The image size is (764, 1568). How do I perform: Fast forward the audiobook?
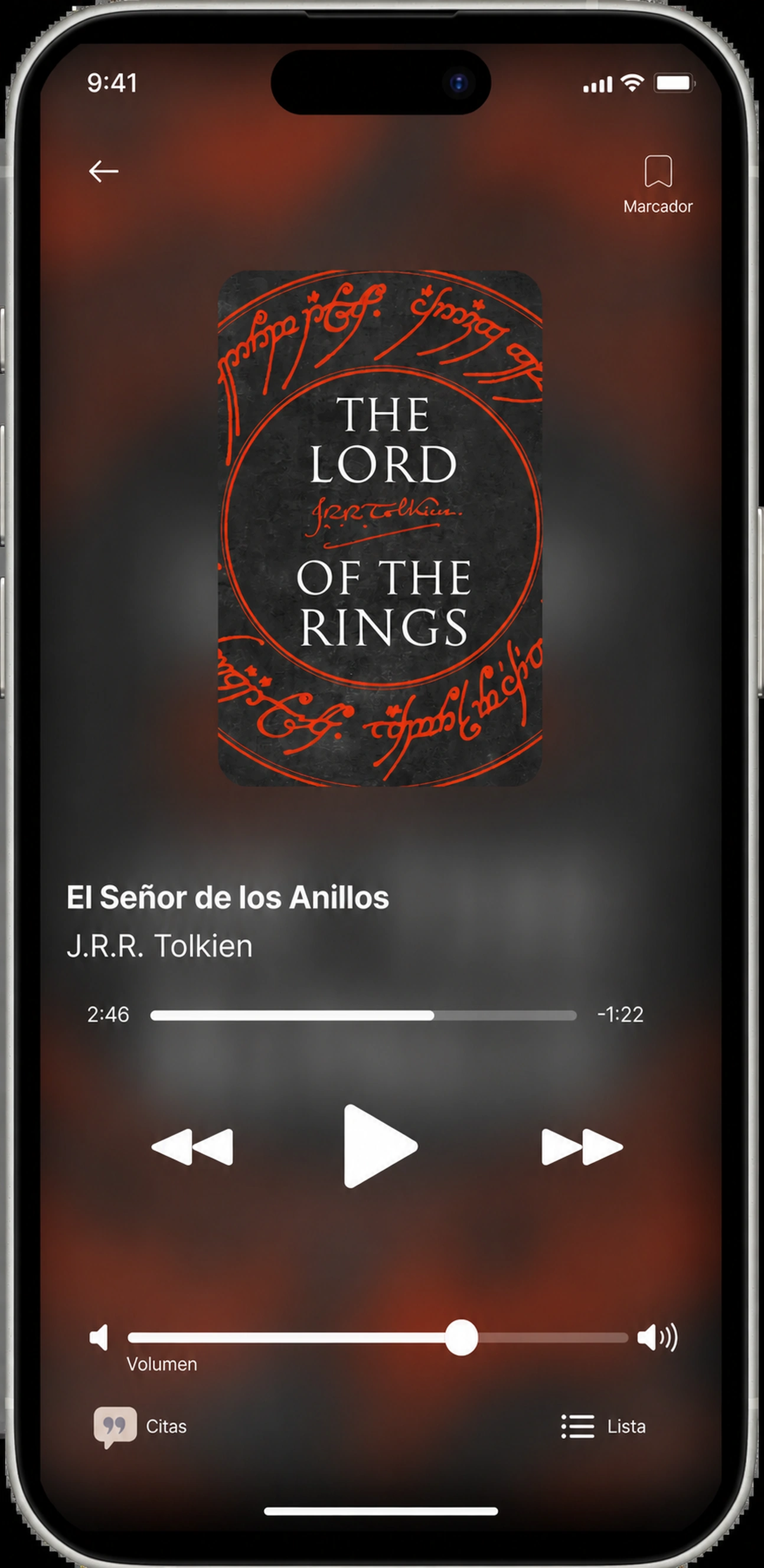point(582,1147)
